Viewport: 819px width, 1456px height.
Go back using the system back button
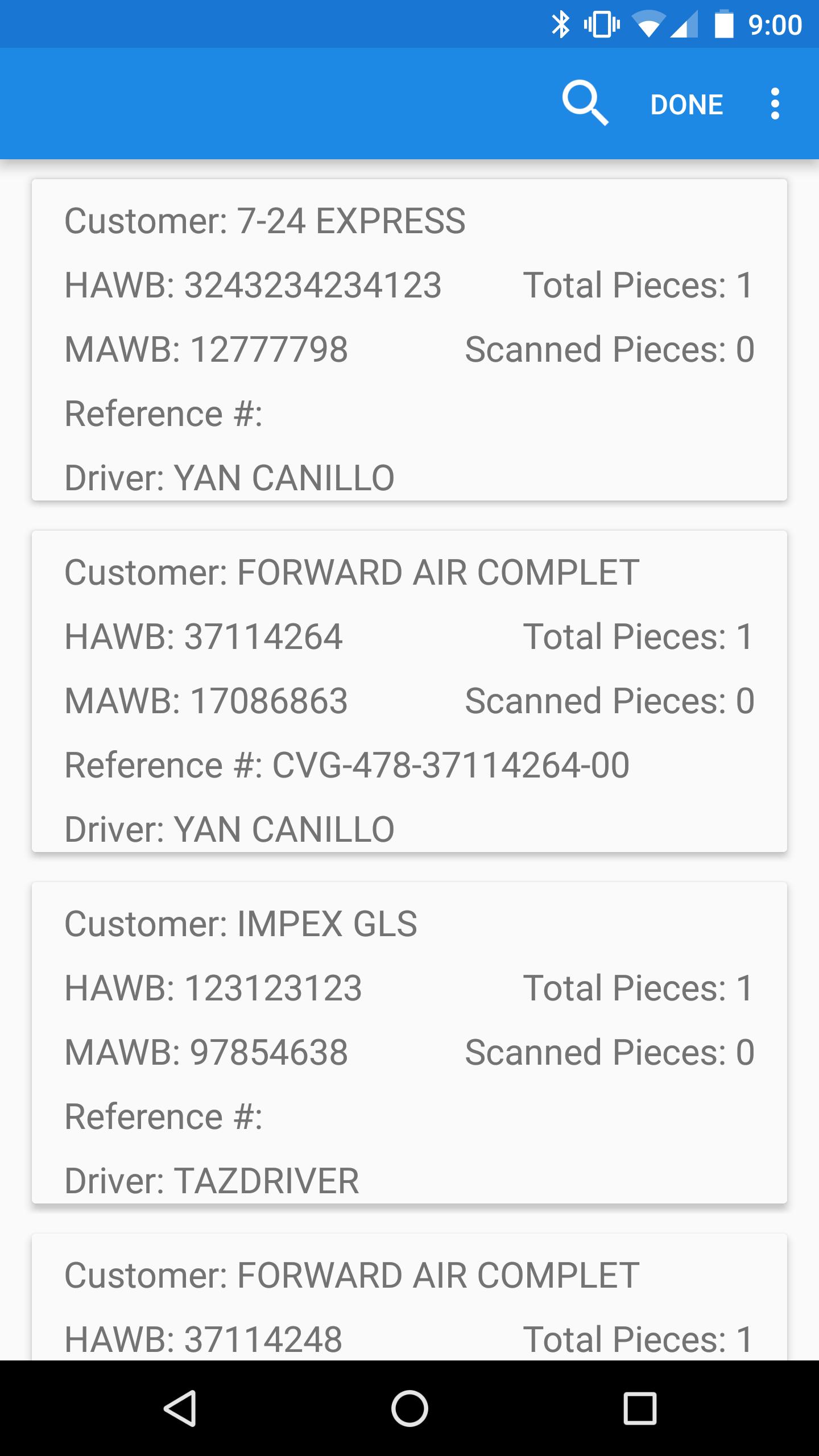[180, 1408]
